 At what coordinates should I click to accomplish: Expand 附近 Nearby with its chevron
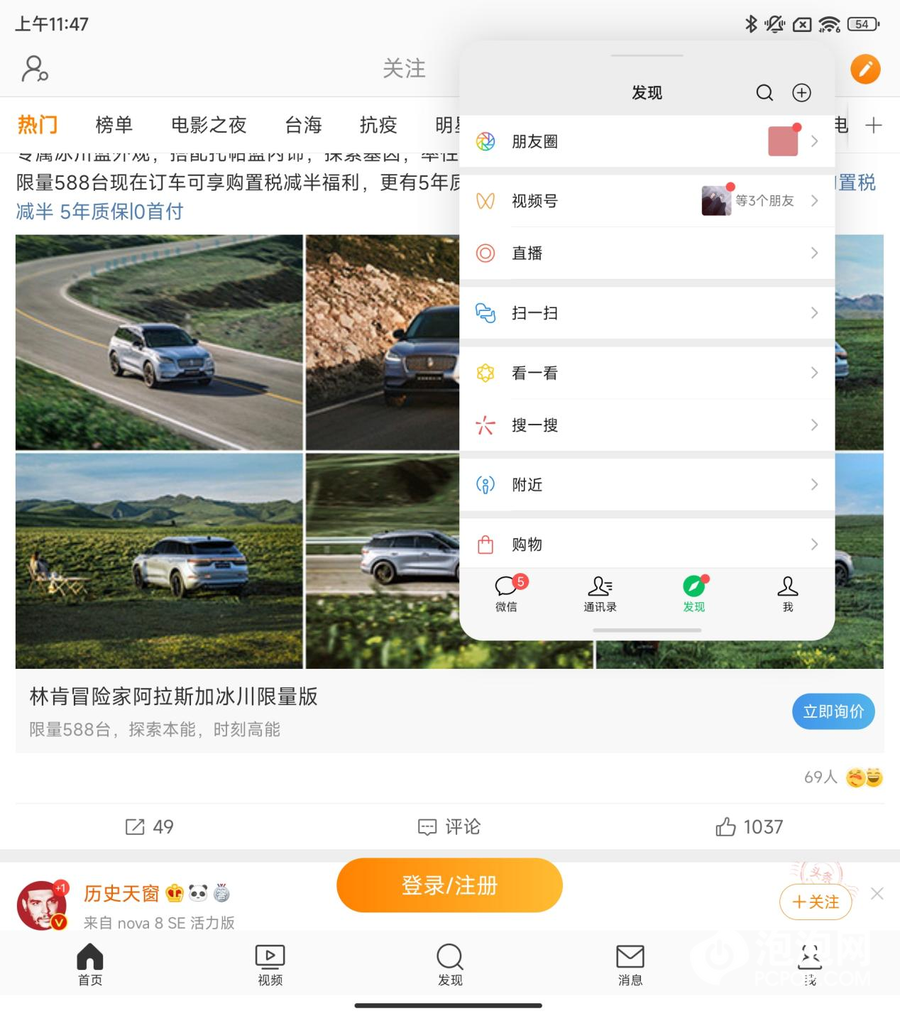click(x=814, y=484)
